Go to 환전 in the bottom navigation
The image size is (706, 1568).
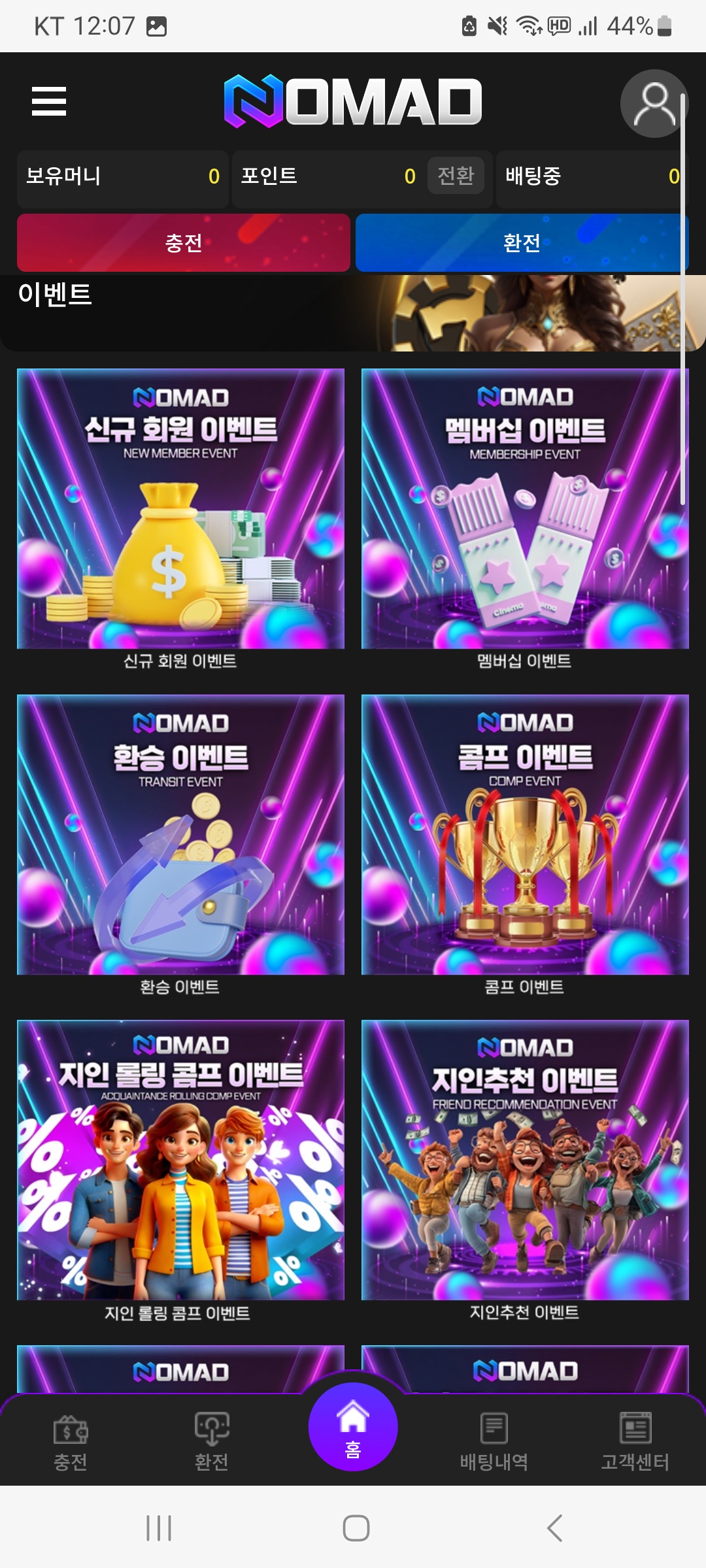coord(212,1441)
